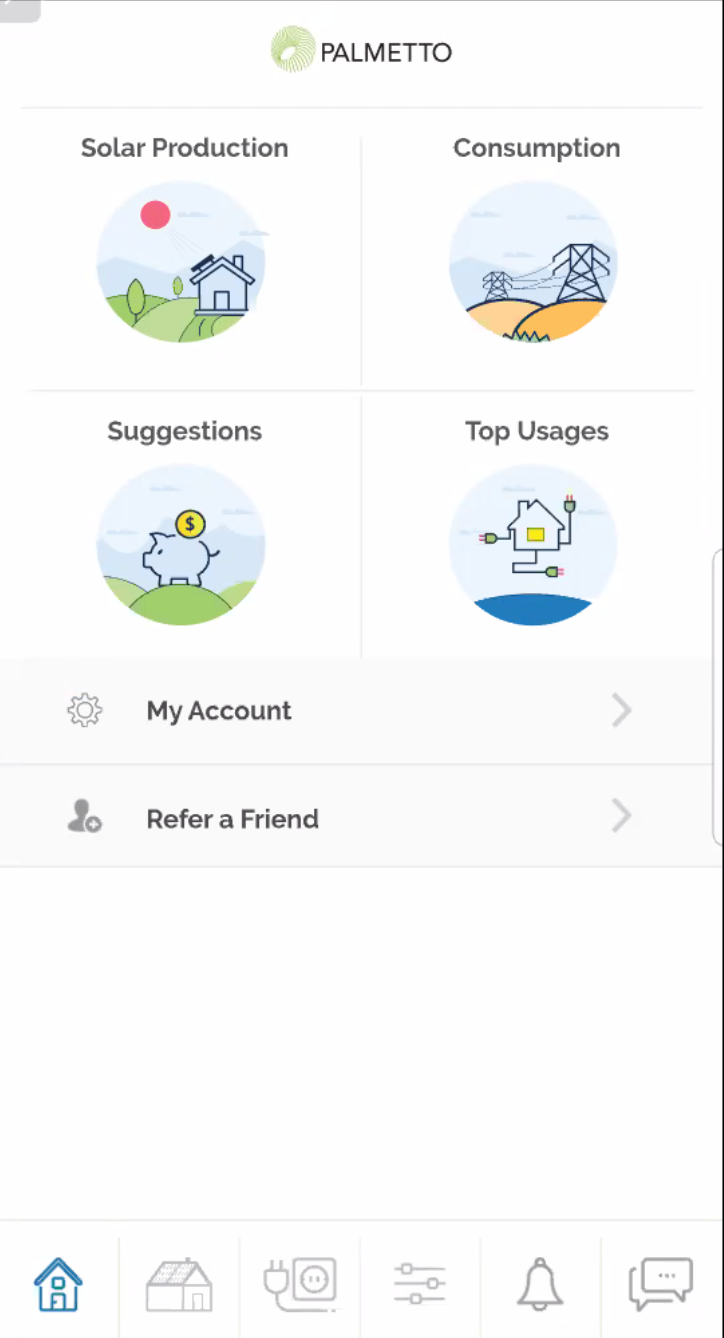Go to the sliders settings tab
Screen dimensions: 724x1338
point(420,1284)
